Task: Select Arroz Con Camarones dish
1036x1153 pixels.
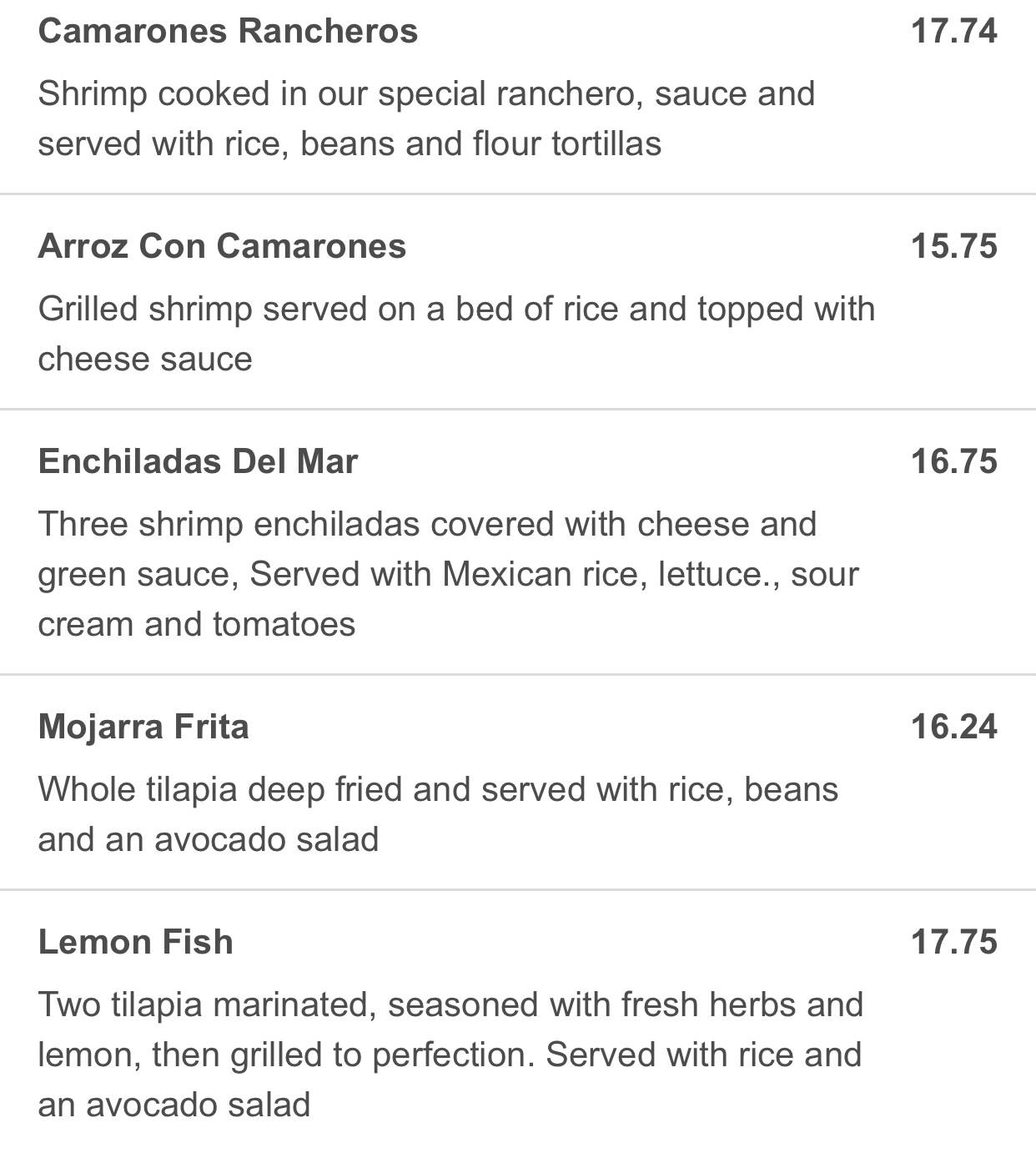Action: pyautogui.click(x=222, y=247)
